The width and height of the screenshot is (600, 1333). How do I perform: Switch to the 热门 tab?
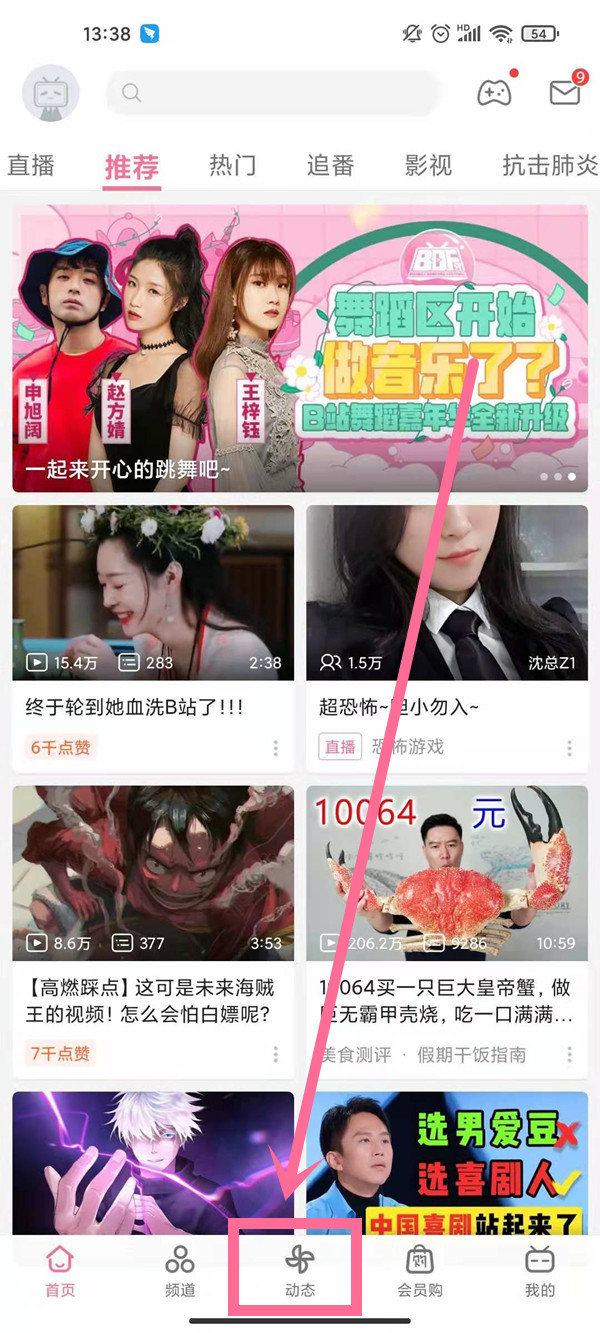coord(233,165)
